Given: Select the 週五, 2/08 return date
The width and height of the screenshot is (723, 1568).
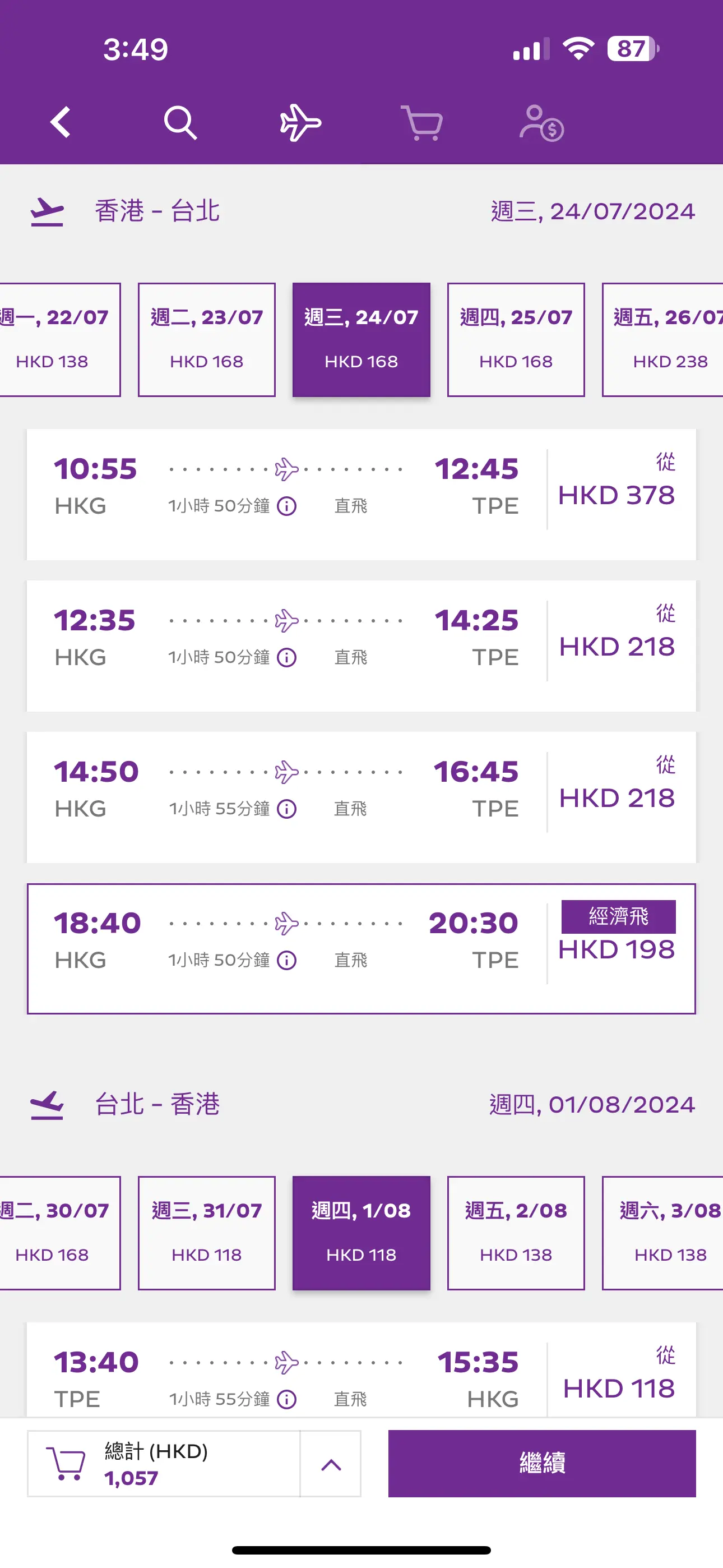Looking at the screenshot, I should 516,1233.
